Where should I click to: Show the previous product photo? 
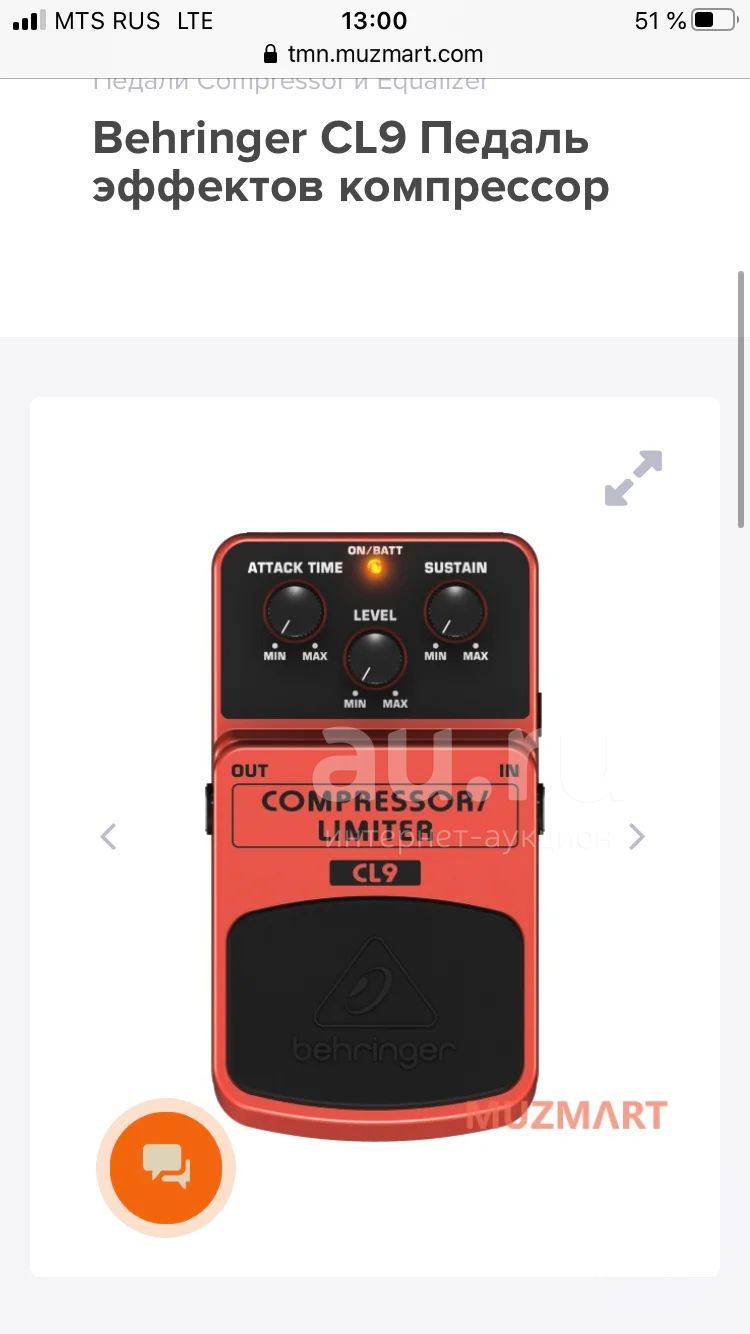click(x=108, y=837)
